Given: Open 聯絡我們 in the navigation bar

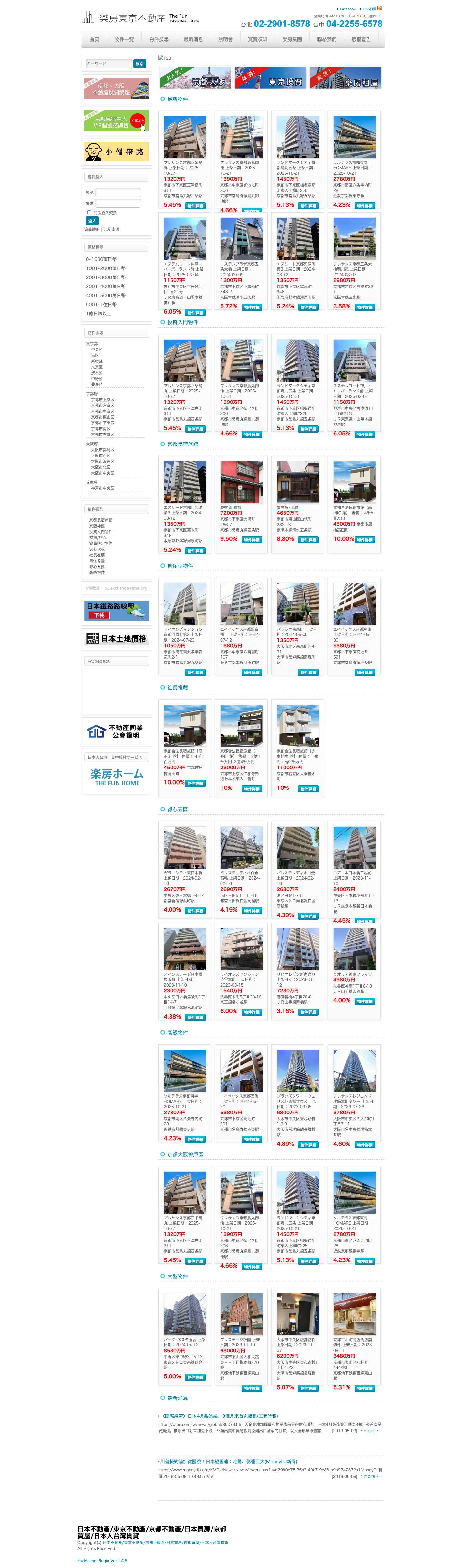Looking at the screenshot, I should (x=326, y=39).
